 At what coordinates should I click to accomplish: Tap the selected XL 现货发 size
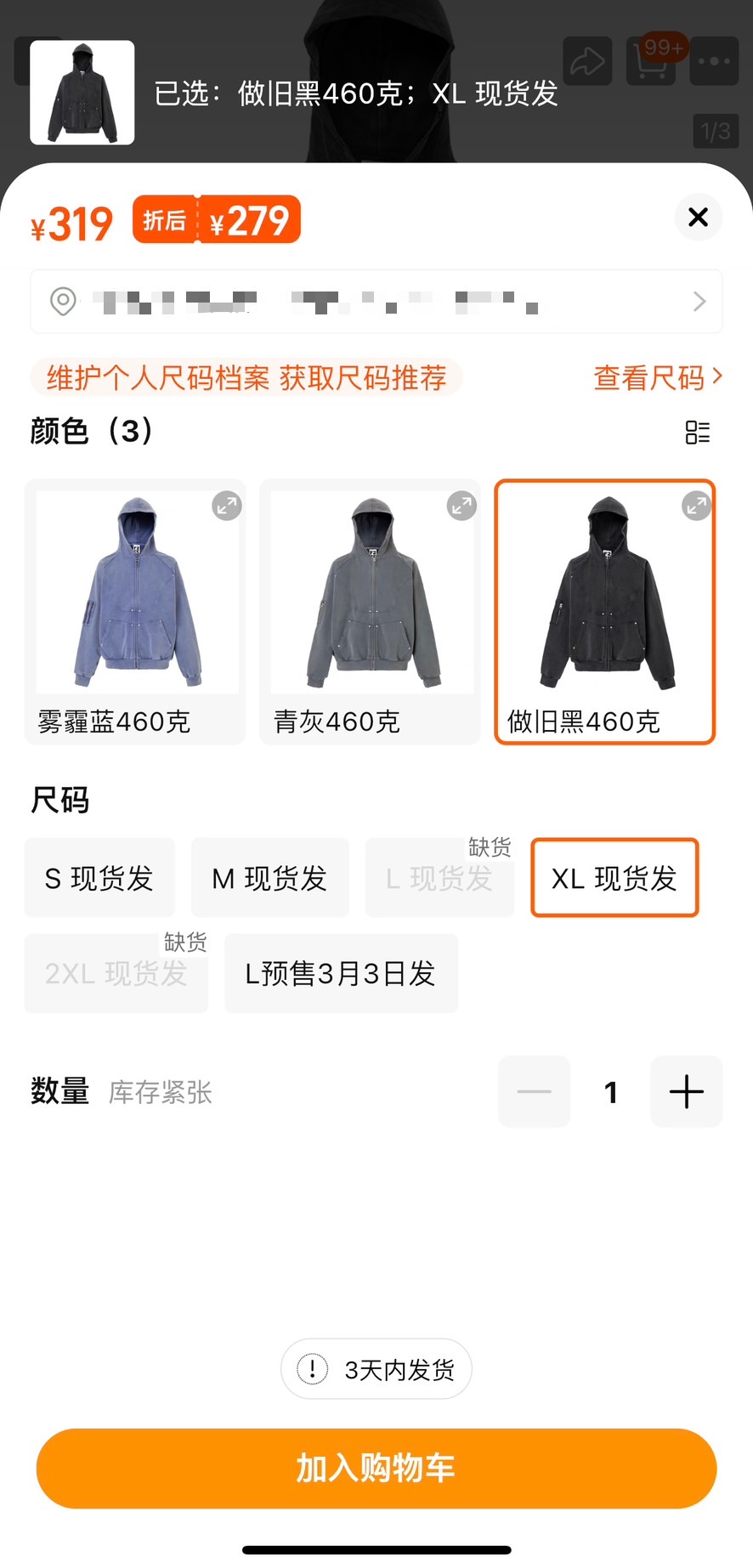pos(614,878)
